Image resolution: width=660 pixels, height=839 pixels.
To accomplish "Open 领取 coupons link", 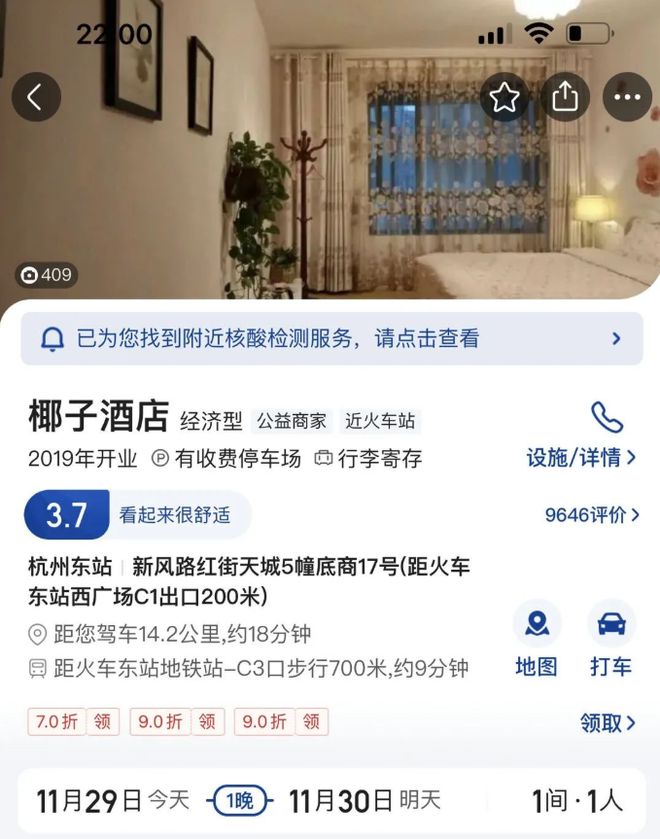I will tap(607, 722).
